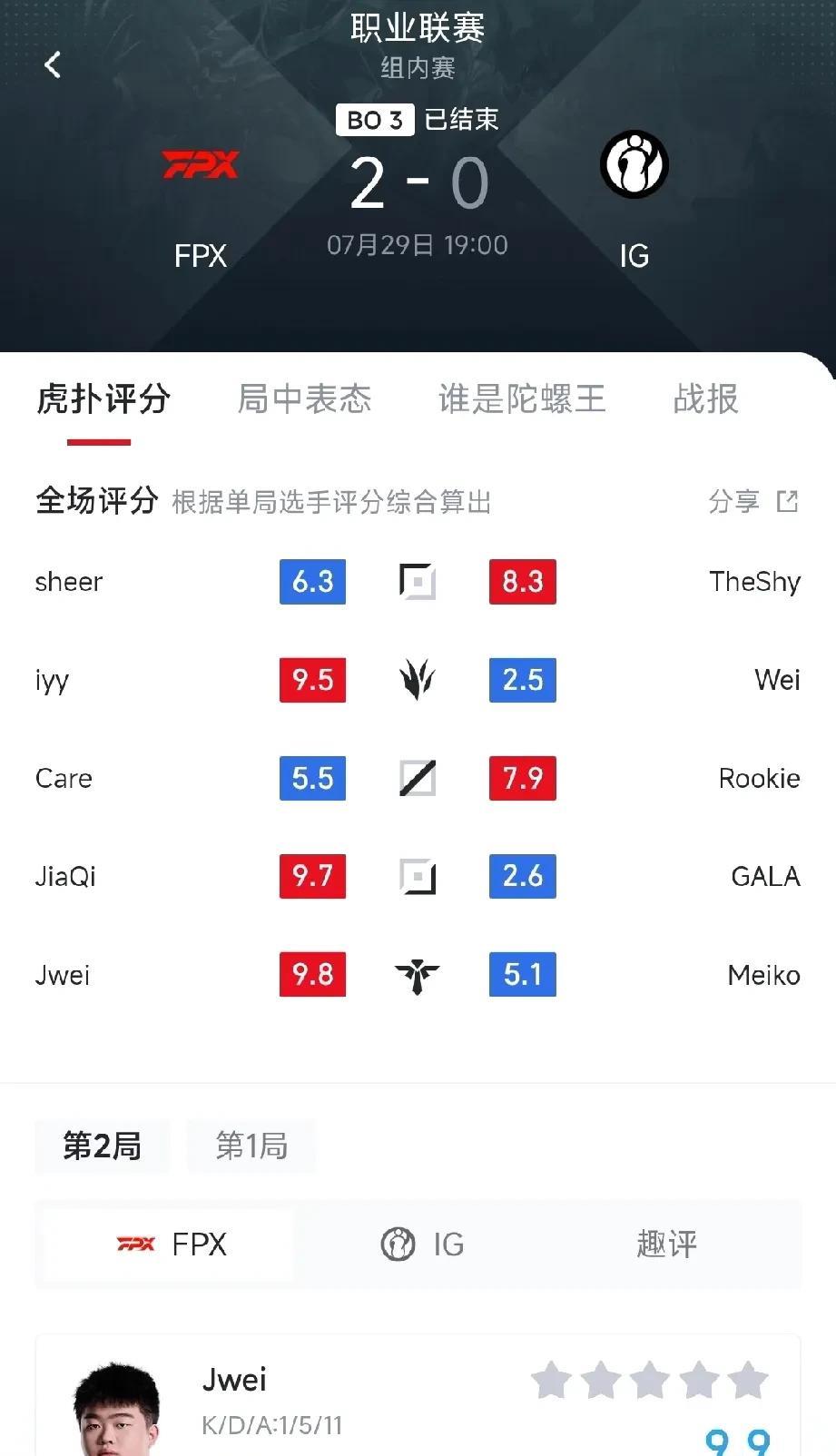This screenshot has width=836, height=1456.
Task: Select the 第2局 game tab
Action: click(102, 1146)
